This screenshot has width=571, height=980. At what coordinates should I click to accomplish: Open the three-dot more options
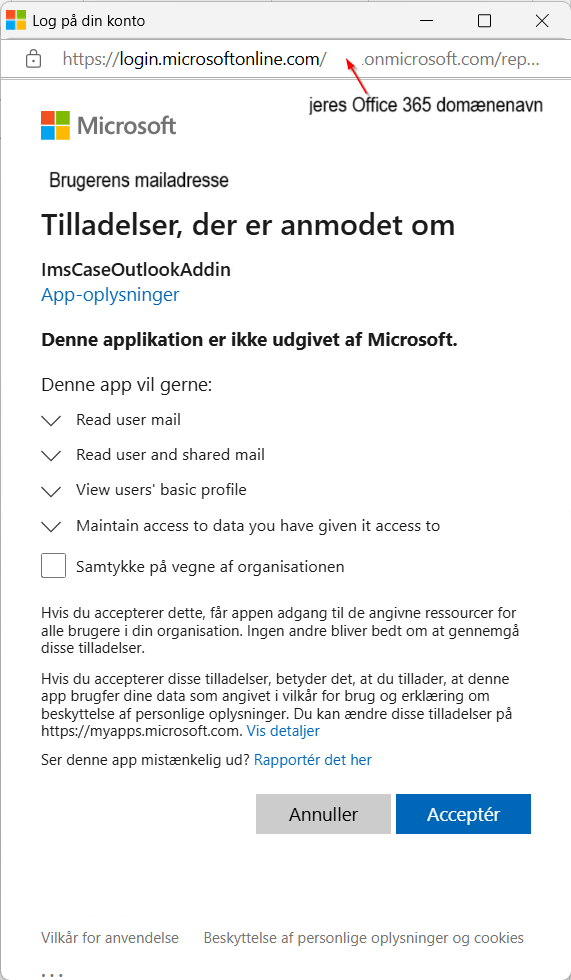coord(51,974)
